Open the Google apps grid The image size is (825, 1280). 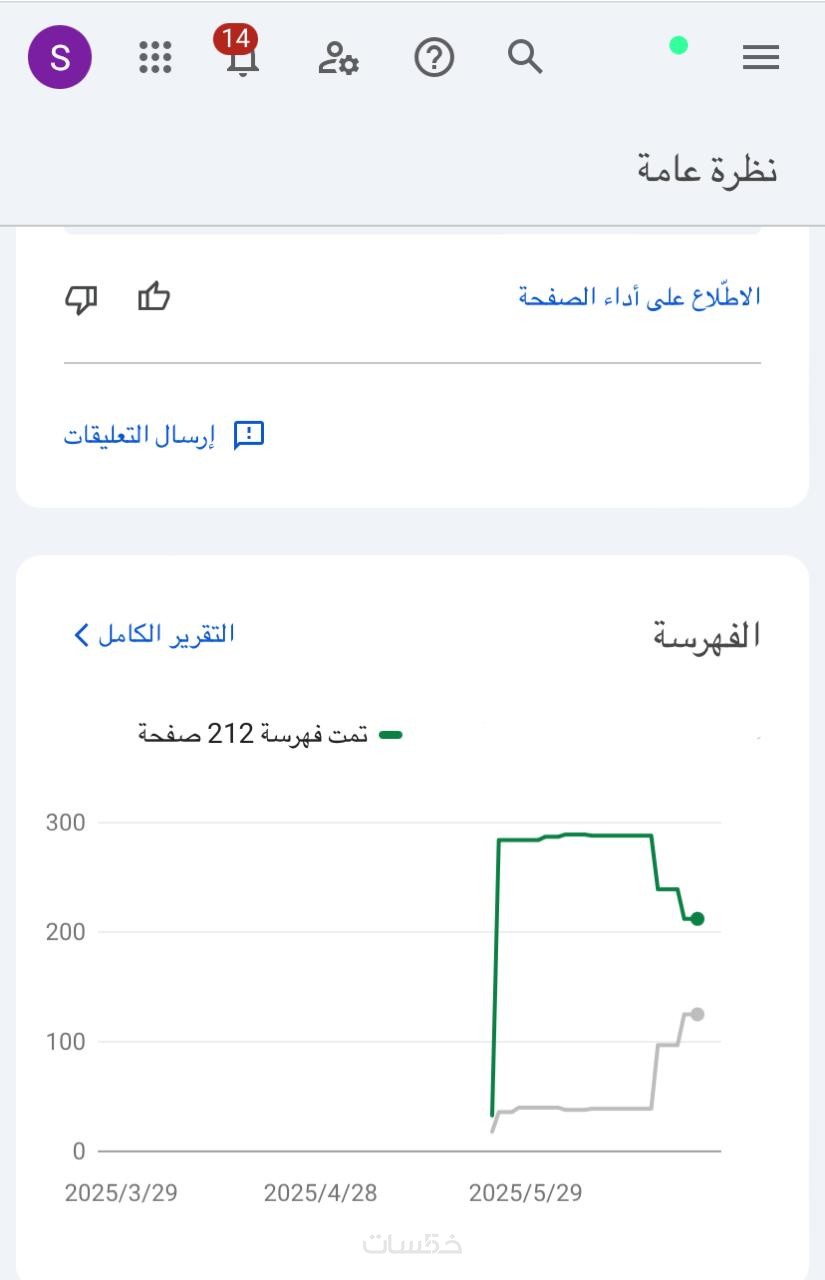pos(155,58)
